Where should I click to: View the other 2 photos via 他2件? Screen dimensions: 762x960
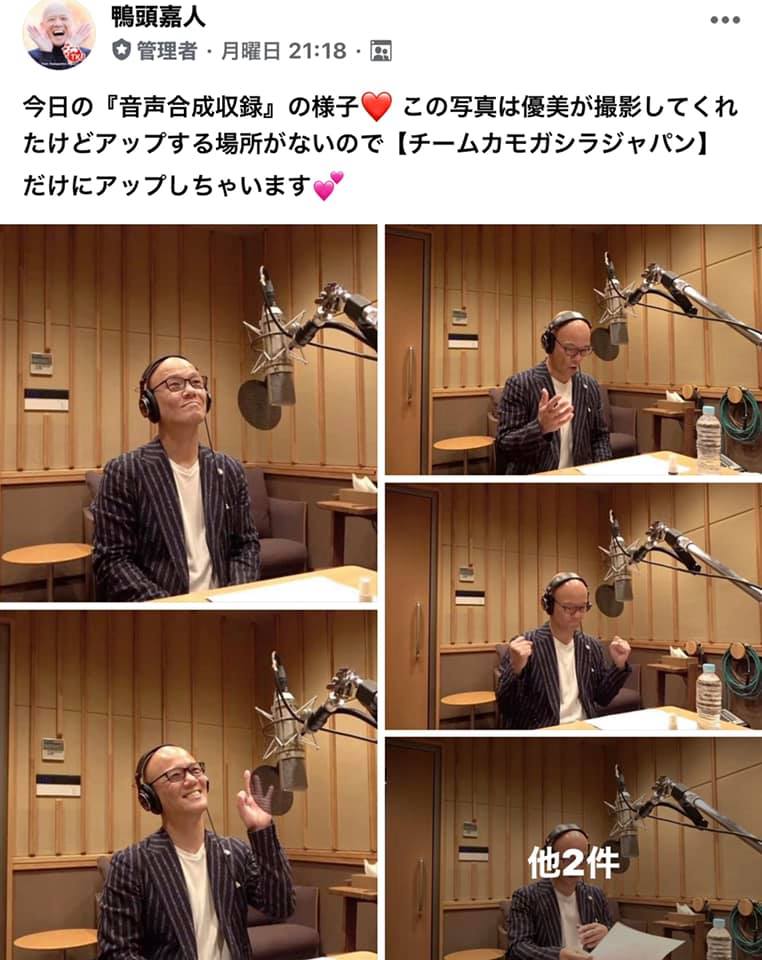pos(574,862)
